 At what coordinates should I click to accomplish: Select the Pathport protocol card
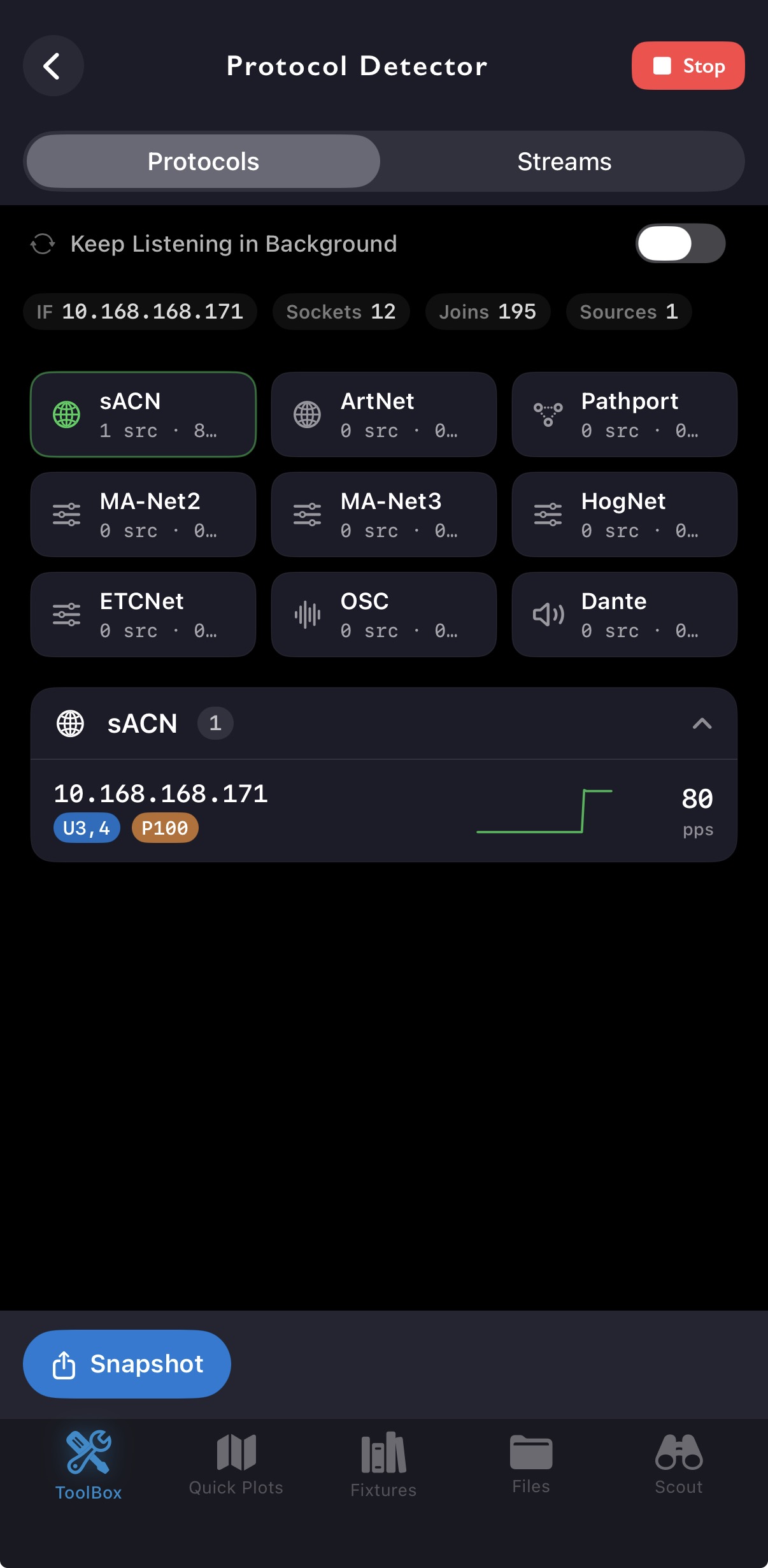pos(625,415)
